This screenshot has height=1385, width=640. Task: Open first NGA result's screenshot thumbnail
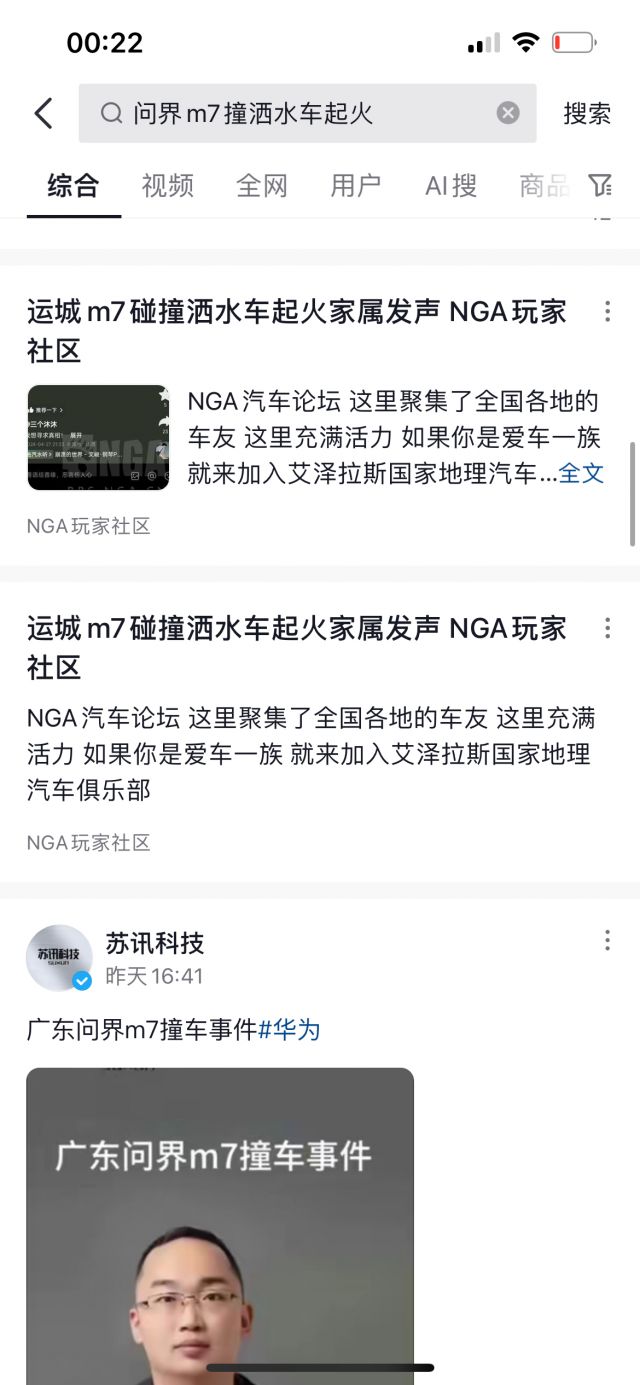tap(98, 437)
